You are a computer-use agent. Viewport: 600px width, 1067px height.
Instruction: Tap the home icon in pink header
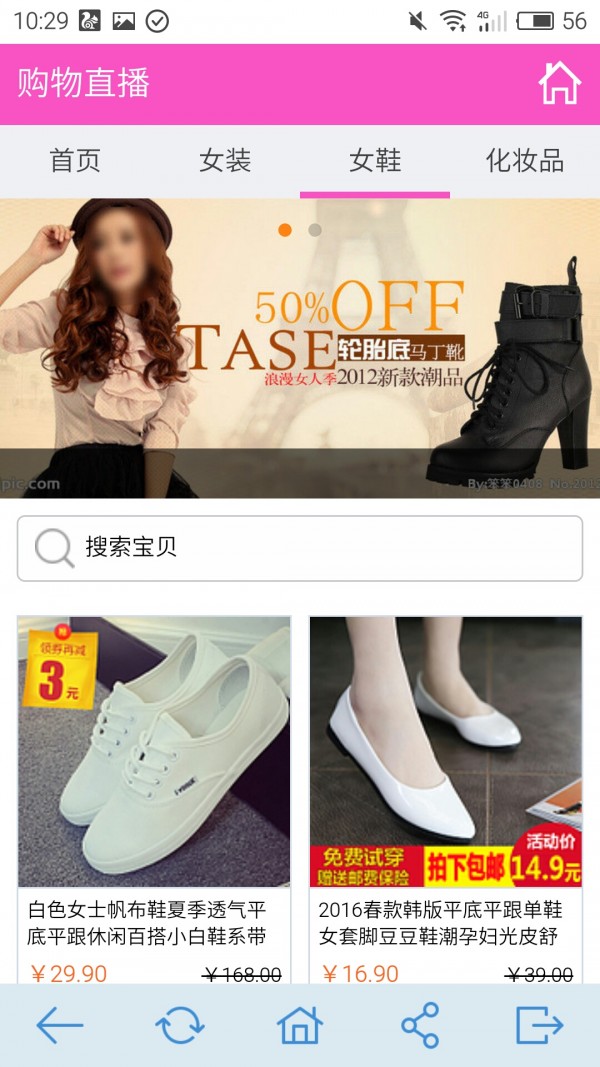pos(559,84)
